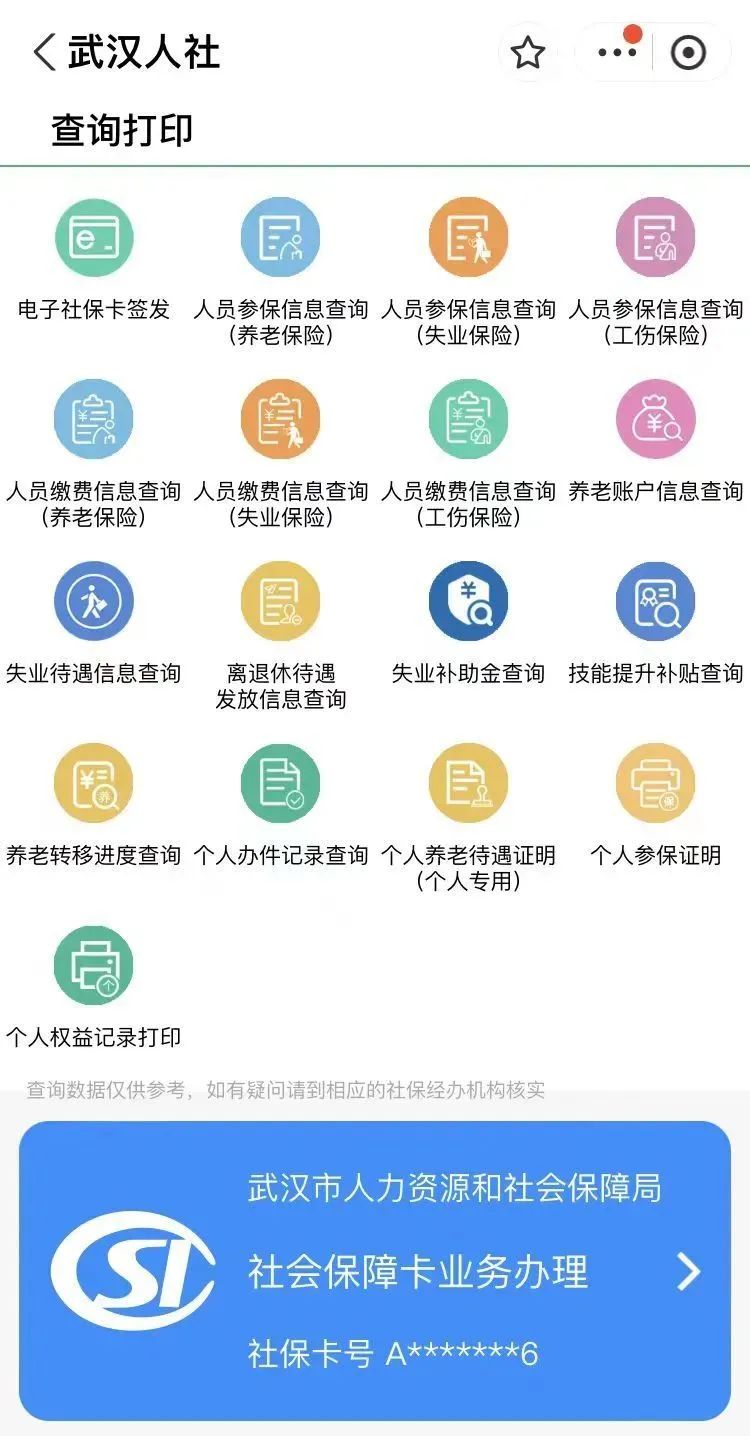Tap the 人员参保信息查询（工伤保险）icon
Screen dimensions: 750x1436
[655, 237]
